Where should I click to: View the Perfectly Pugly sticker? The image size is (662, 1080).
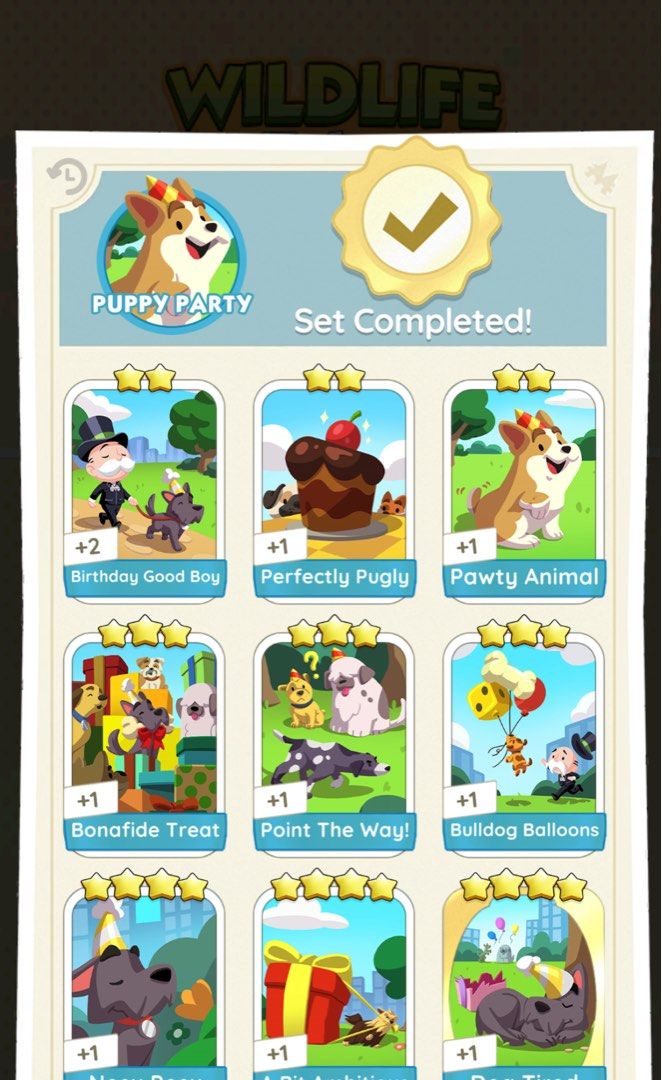[333, 485]
